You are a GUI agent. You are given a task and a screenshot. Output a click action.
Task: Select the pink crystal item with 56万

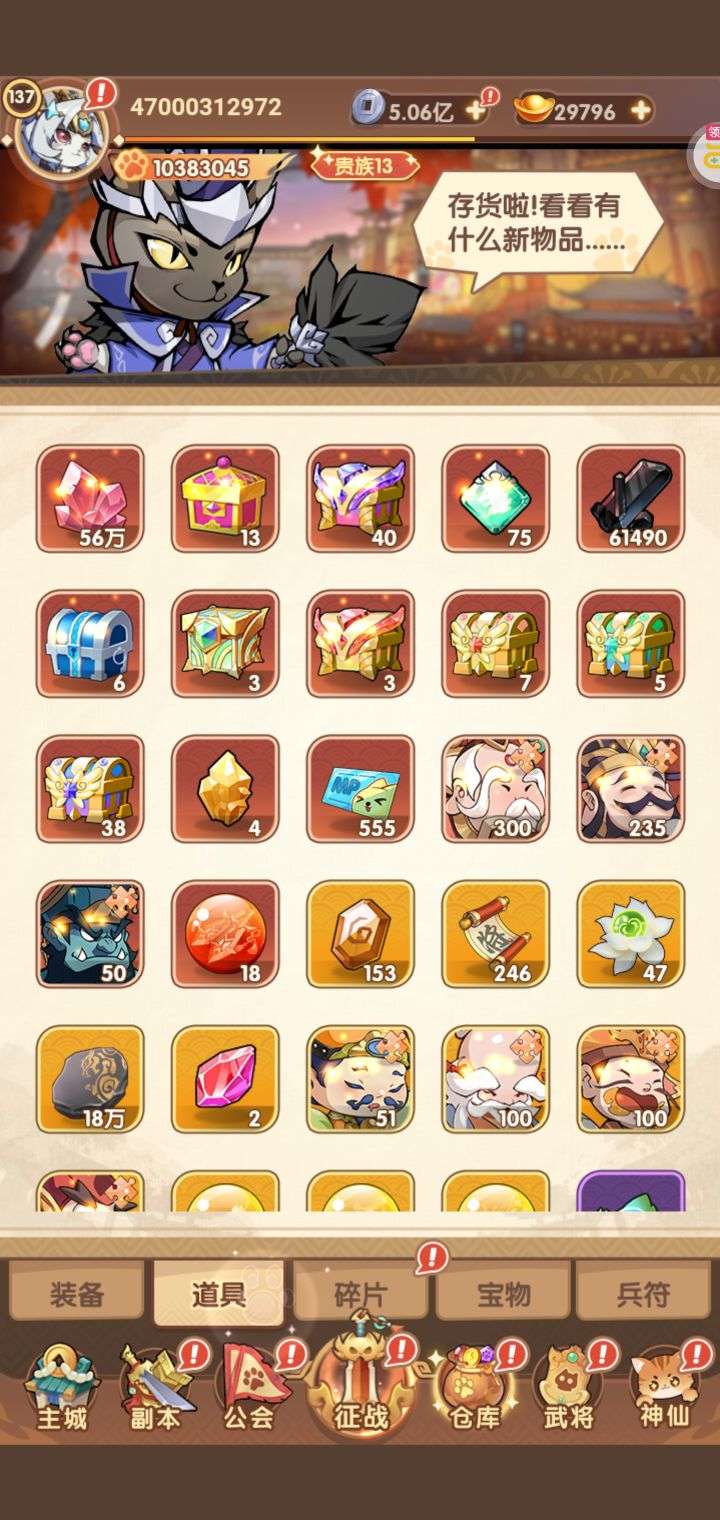click(x=90, y=499)
